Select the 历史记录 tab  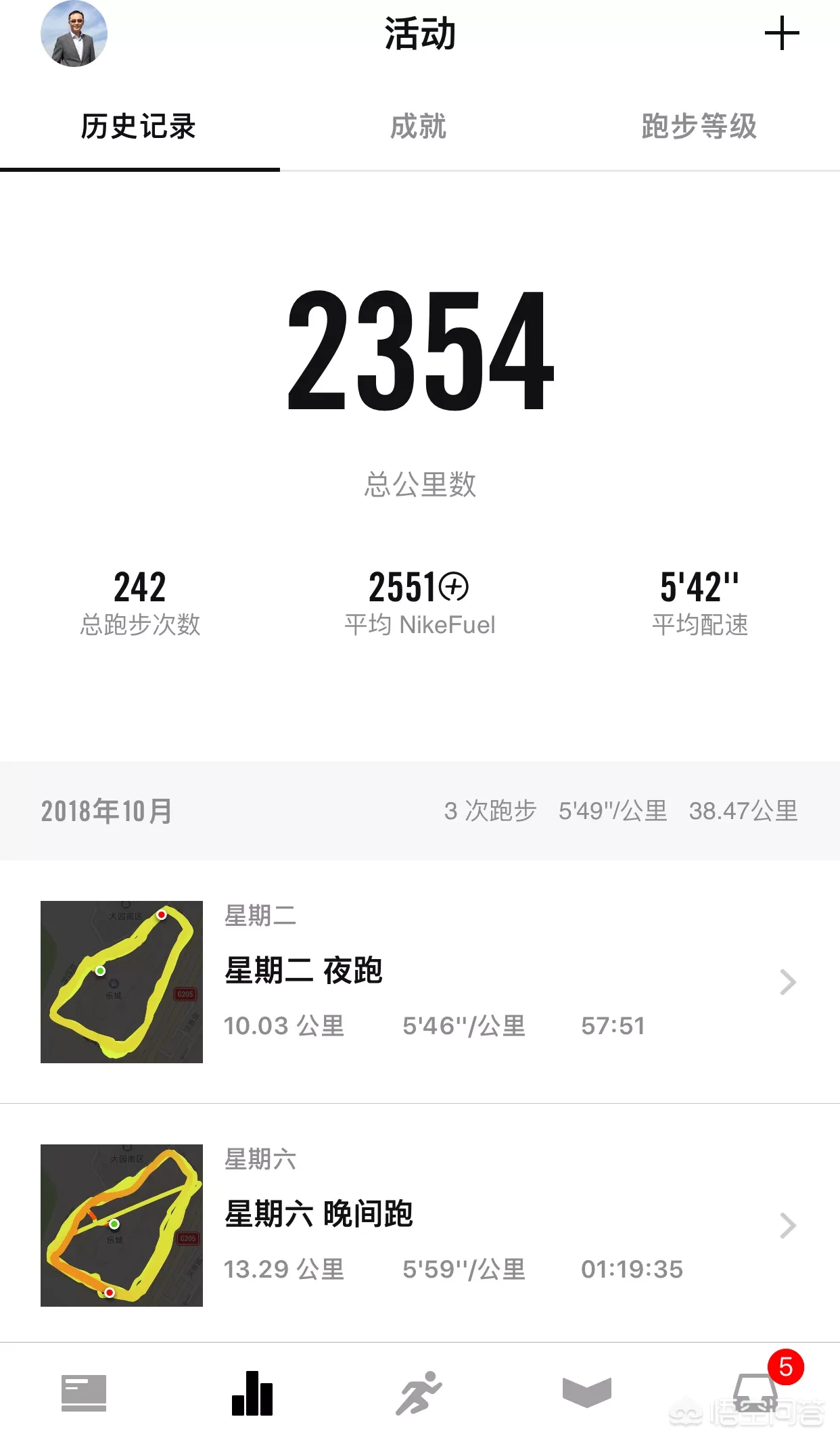(x=139, y=127)
